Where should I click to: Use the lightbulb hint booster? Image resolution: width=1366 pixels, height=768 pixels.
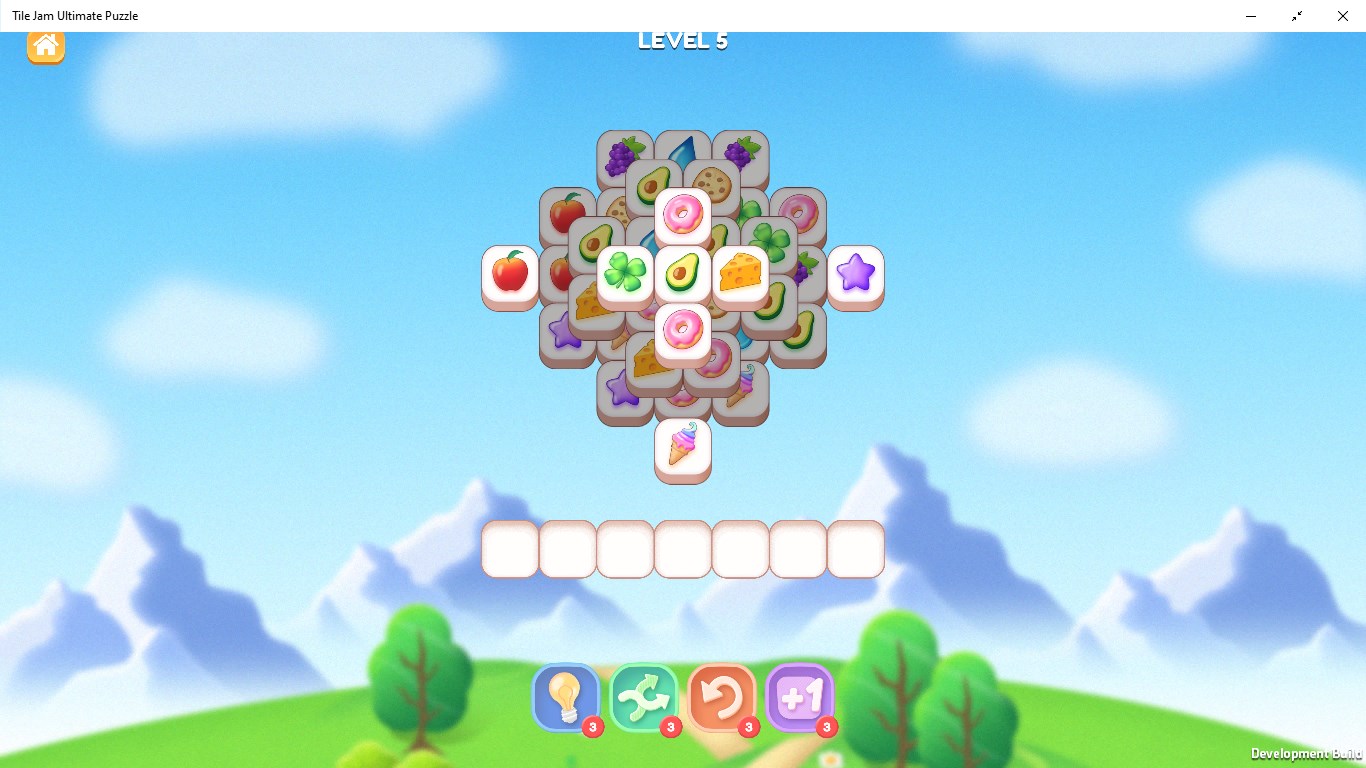tap(566, 696)
